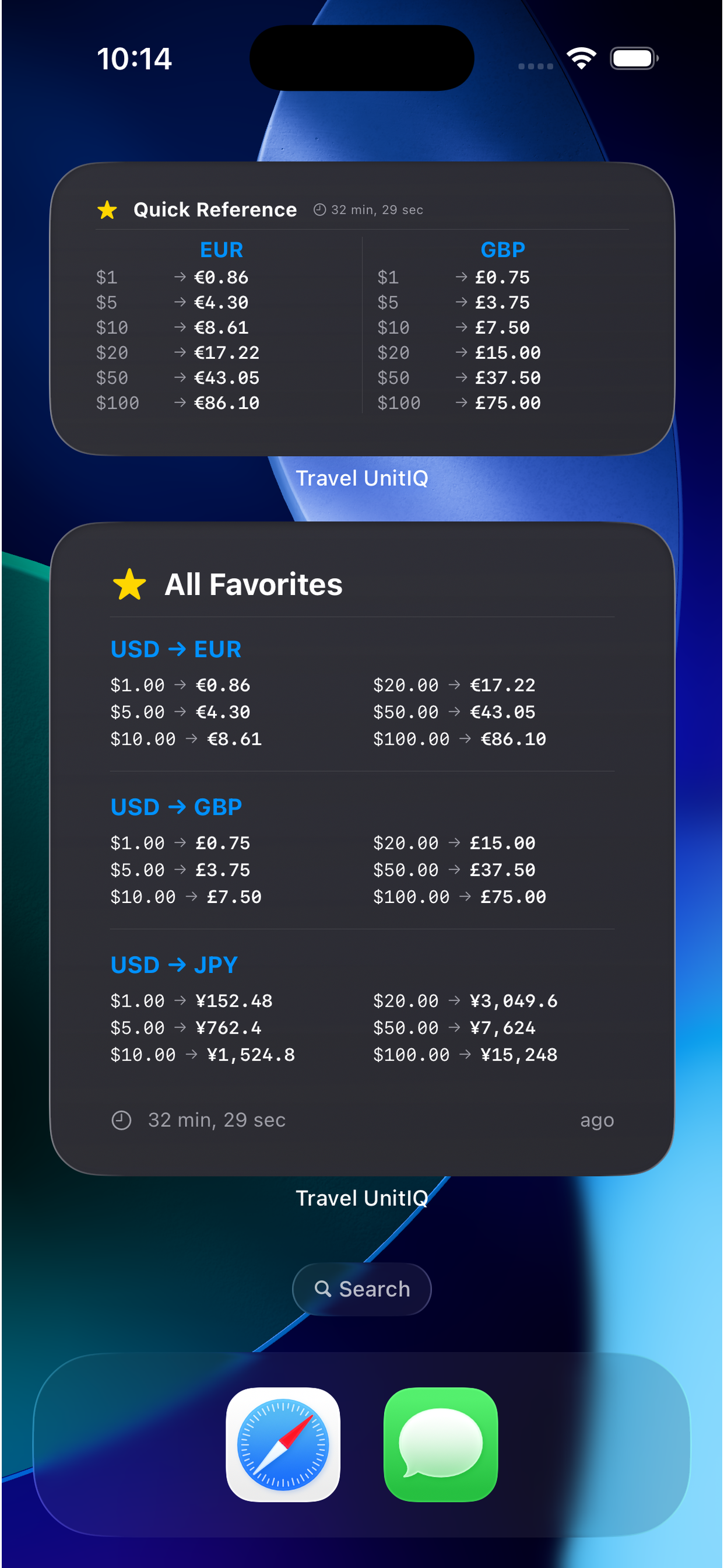
Task: Tap the Search pill
Action: pyautogui.click(x=361, y=1289)
